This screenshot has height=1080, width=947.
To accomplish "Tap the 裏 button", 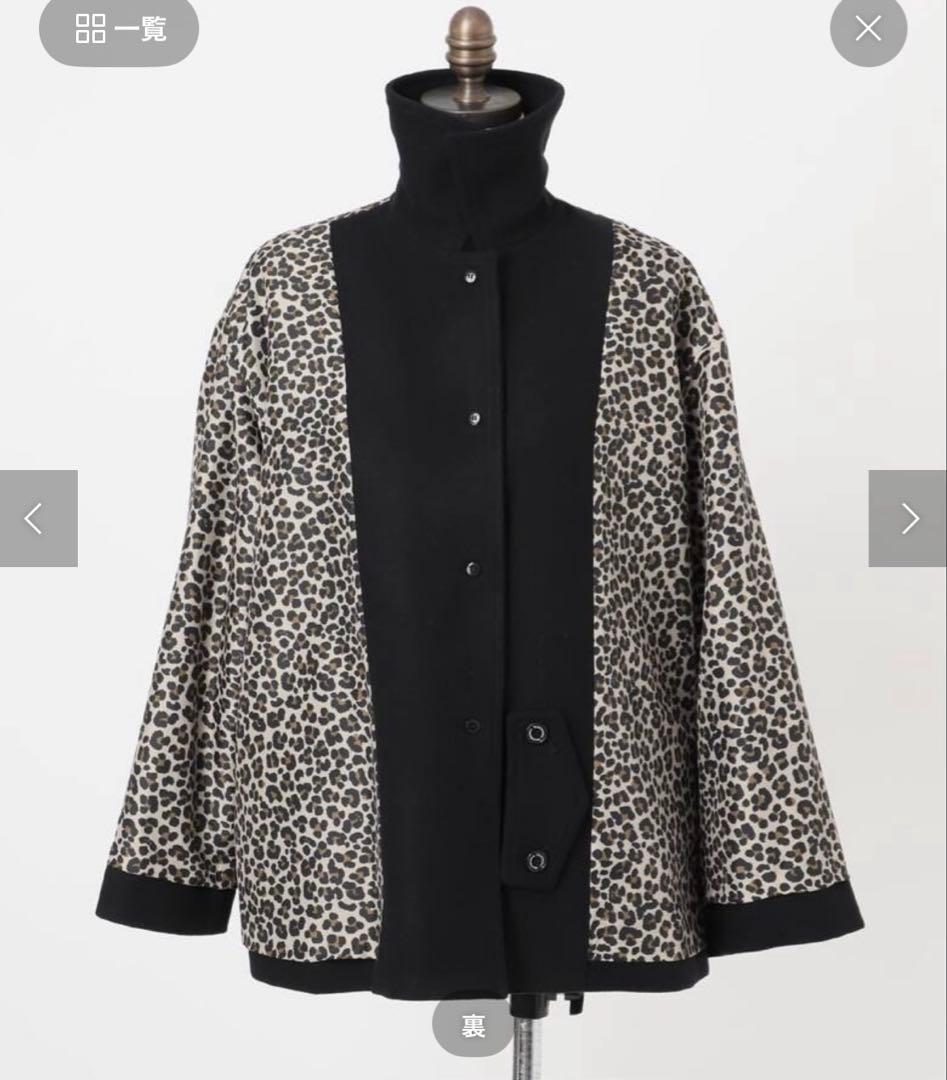I will [473, 1025].
